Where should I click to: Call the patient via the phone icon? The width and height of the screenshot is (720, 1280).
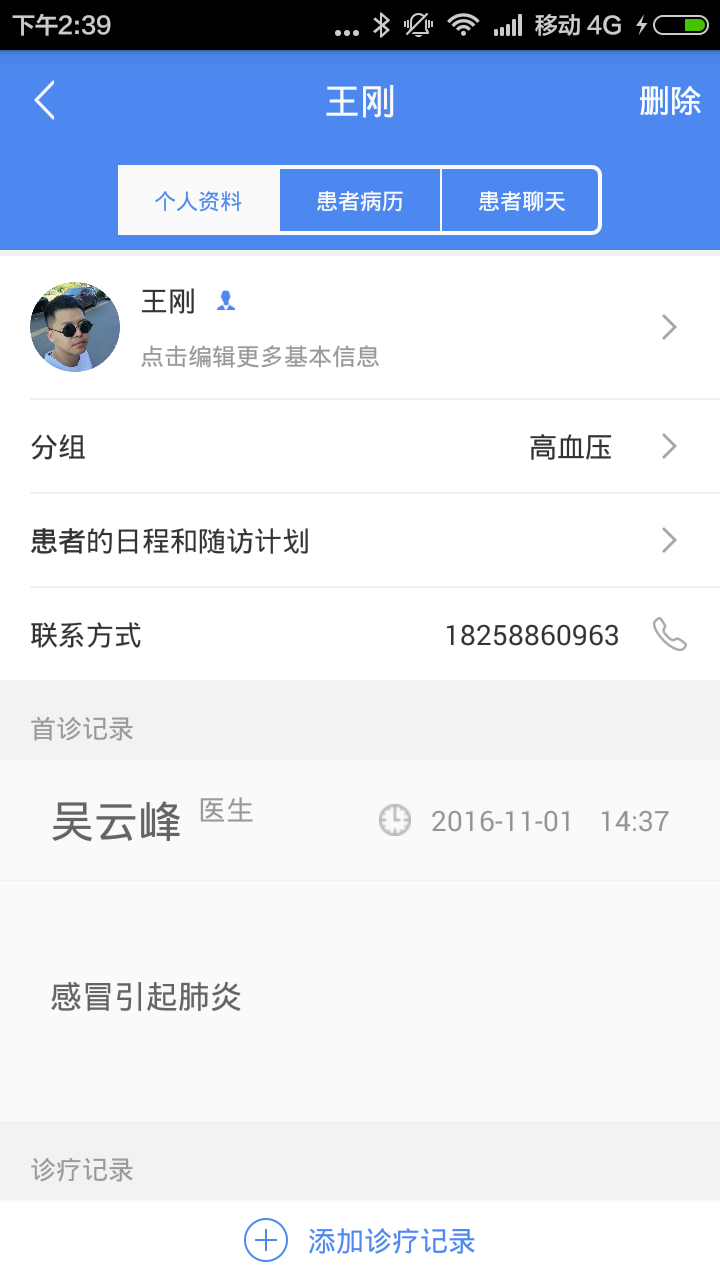[x=669, y=635]
